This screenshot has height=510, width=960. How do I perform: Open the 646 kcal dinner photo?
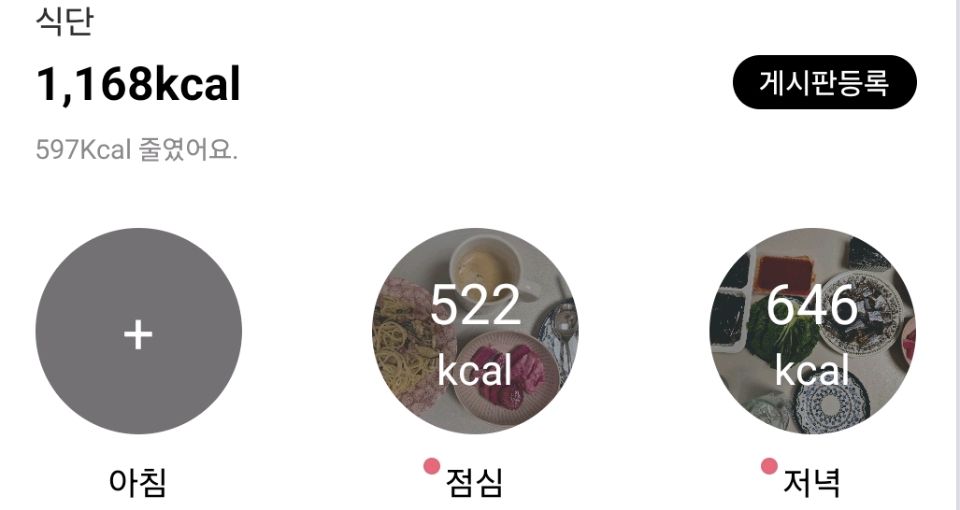[812, 332]
